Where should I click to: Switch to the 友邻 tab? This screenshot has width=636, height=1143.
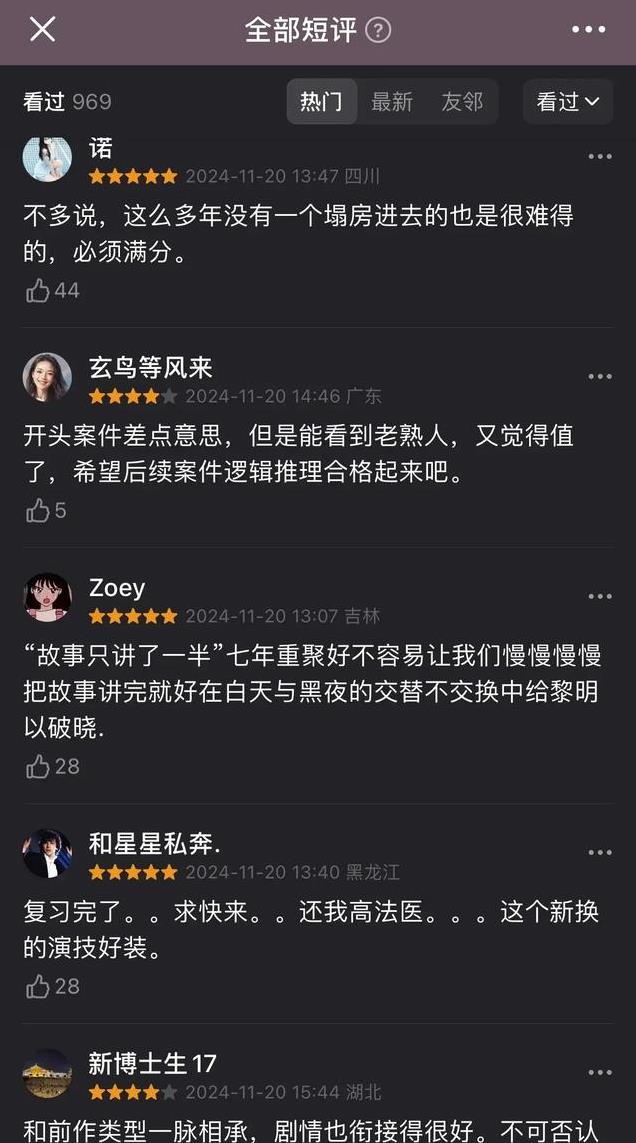[x=462, y=102]
